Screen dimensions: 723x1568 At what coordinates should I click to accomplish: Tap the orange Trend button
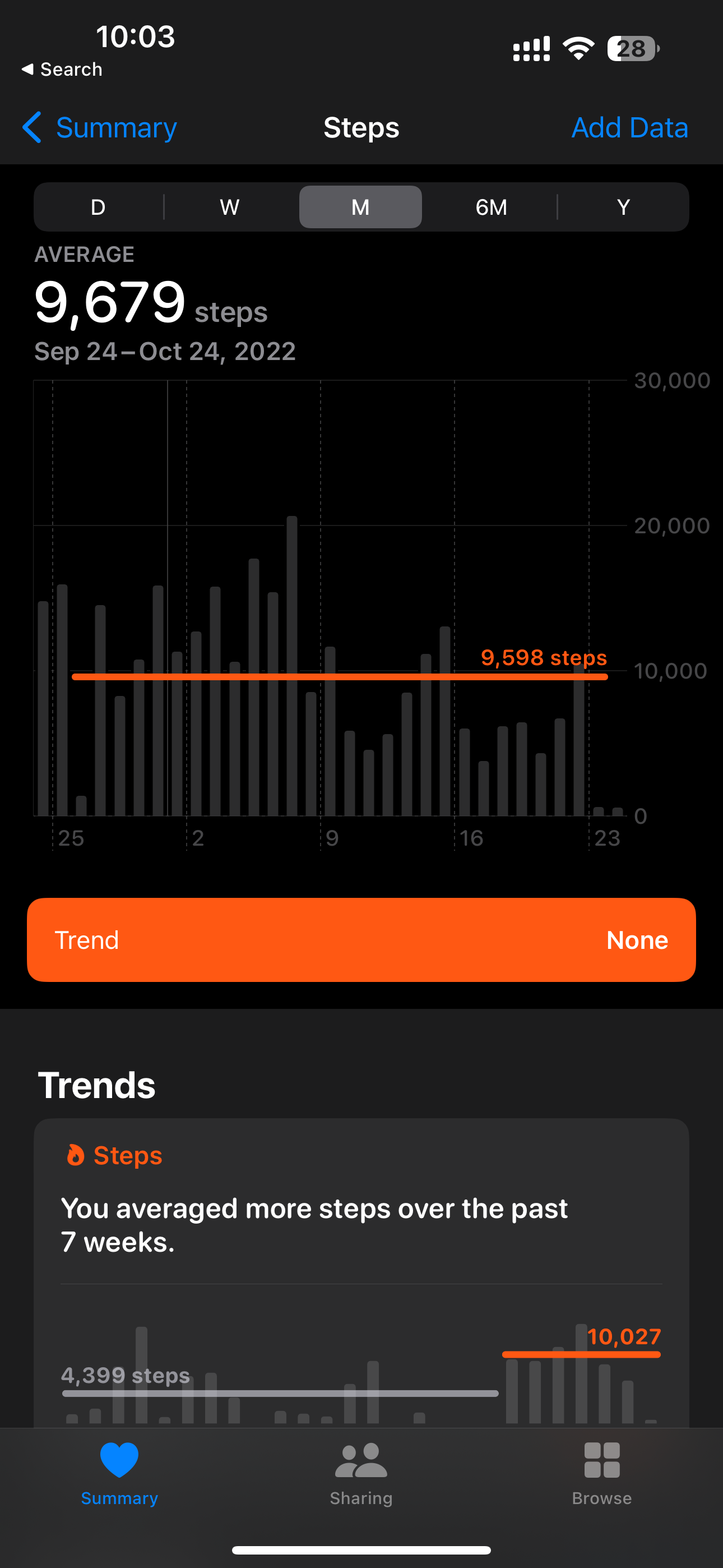pyautogui.click(x=361, y=939)
